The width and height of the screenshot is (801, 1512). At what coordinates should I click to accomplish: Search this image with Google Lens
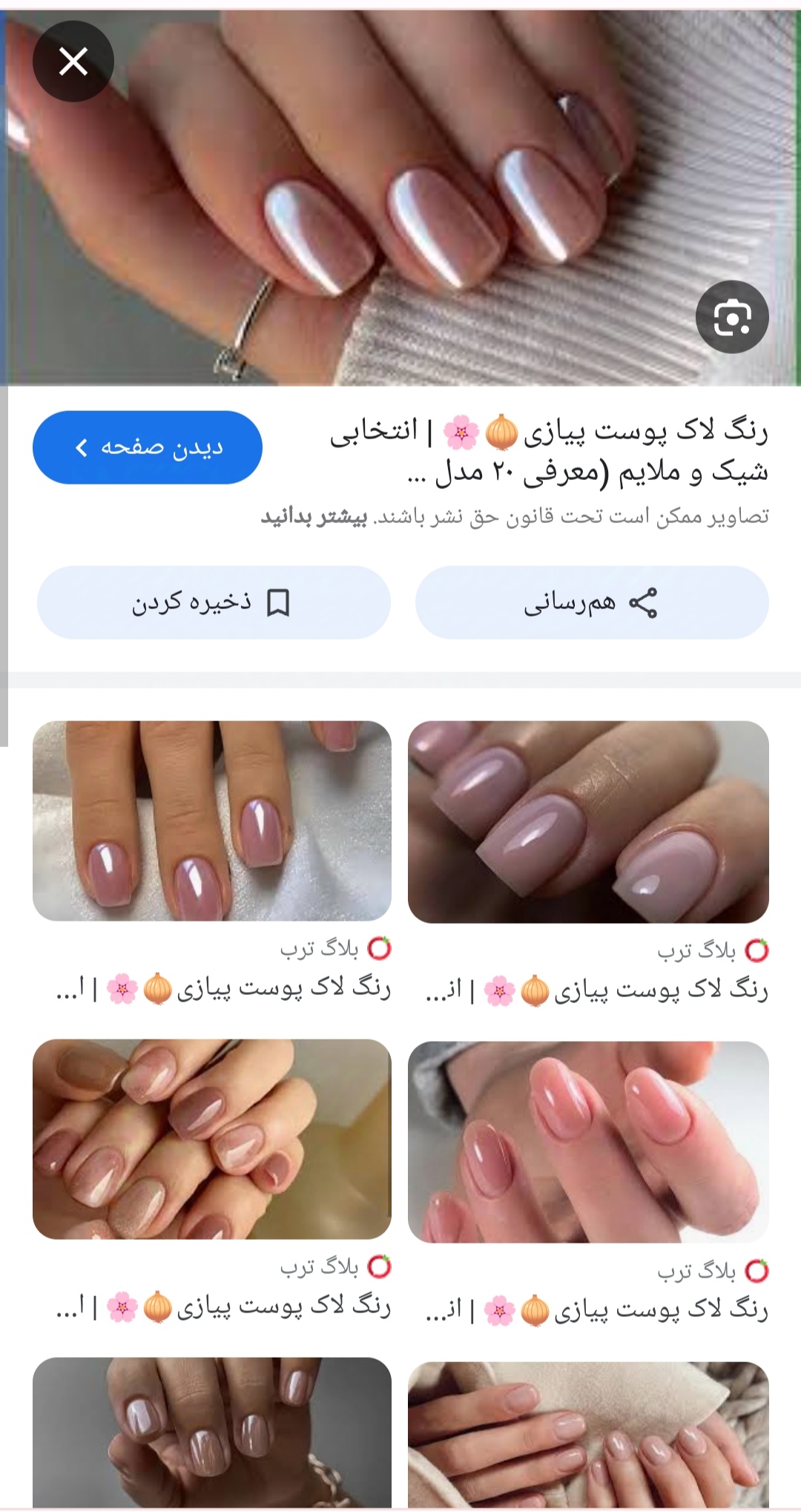731,317
